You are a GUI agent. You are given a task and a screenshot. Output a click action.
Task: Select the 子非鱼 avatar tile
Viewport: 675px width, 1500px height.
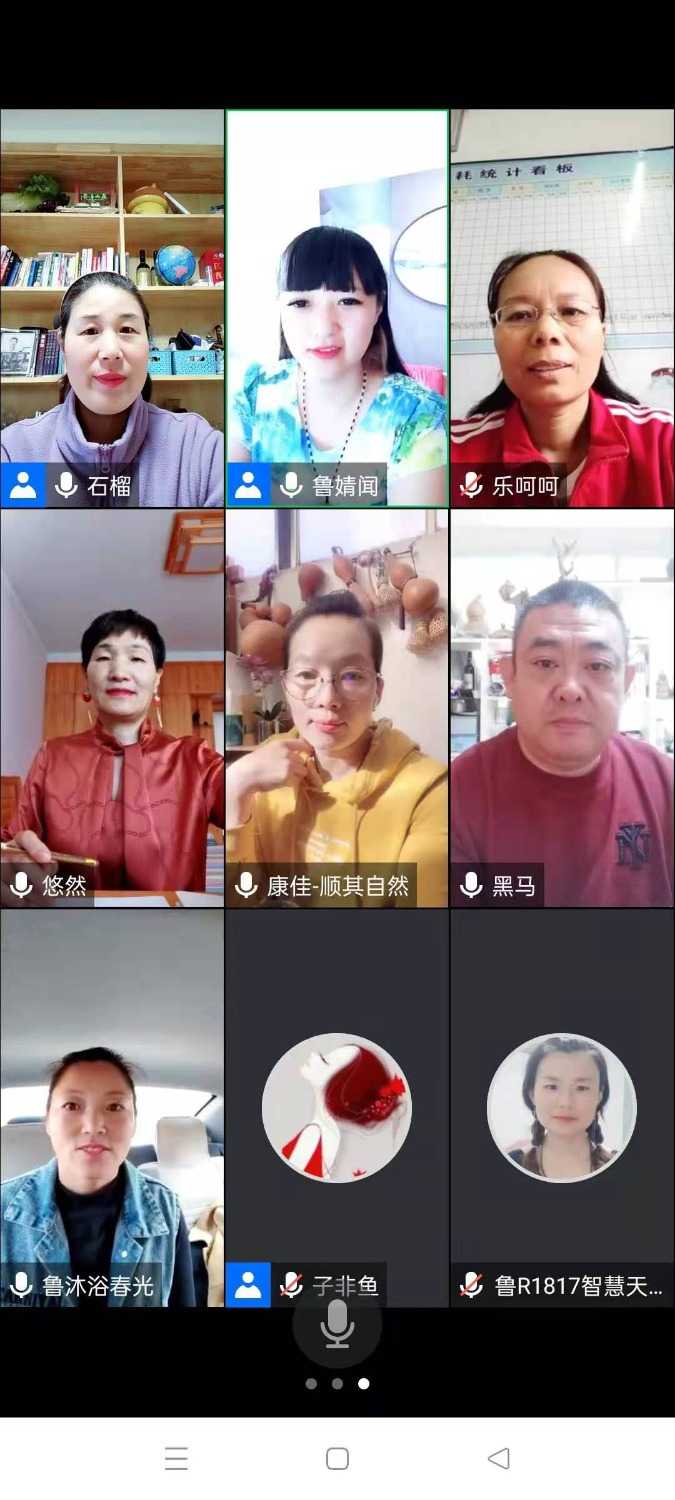(337, 1108)
